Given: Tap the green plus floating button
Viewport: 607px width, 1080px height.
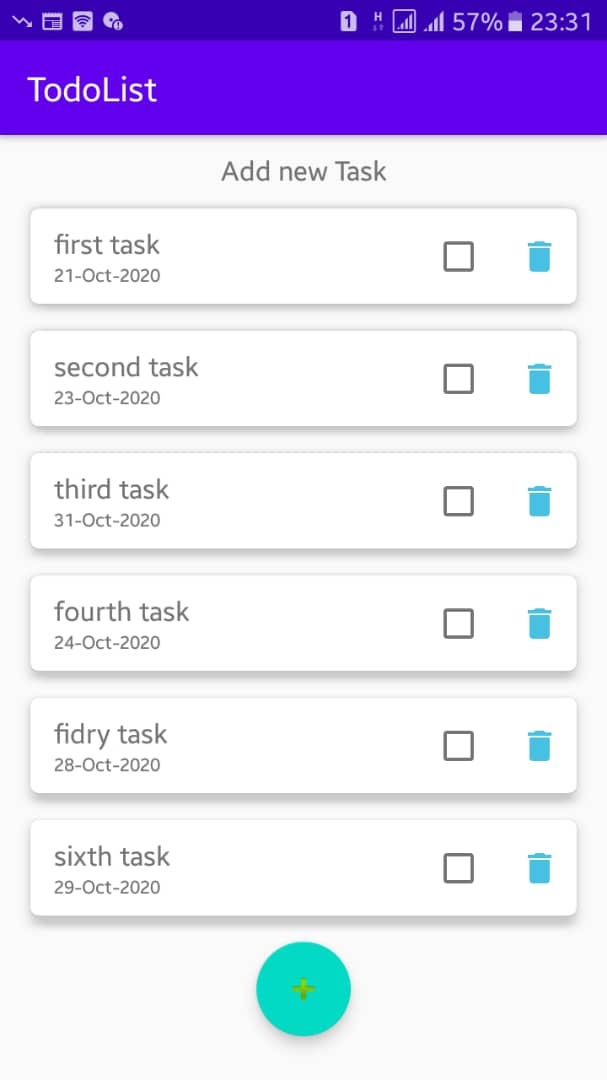Looking at the screenshot, I should tap(303, 989).
